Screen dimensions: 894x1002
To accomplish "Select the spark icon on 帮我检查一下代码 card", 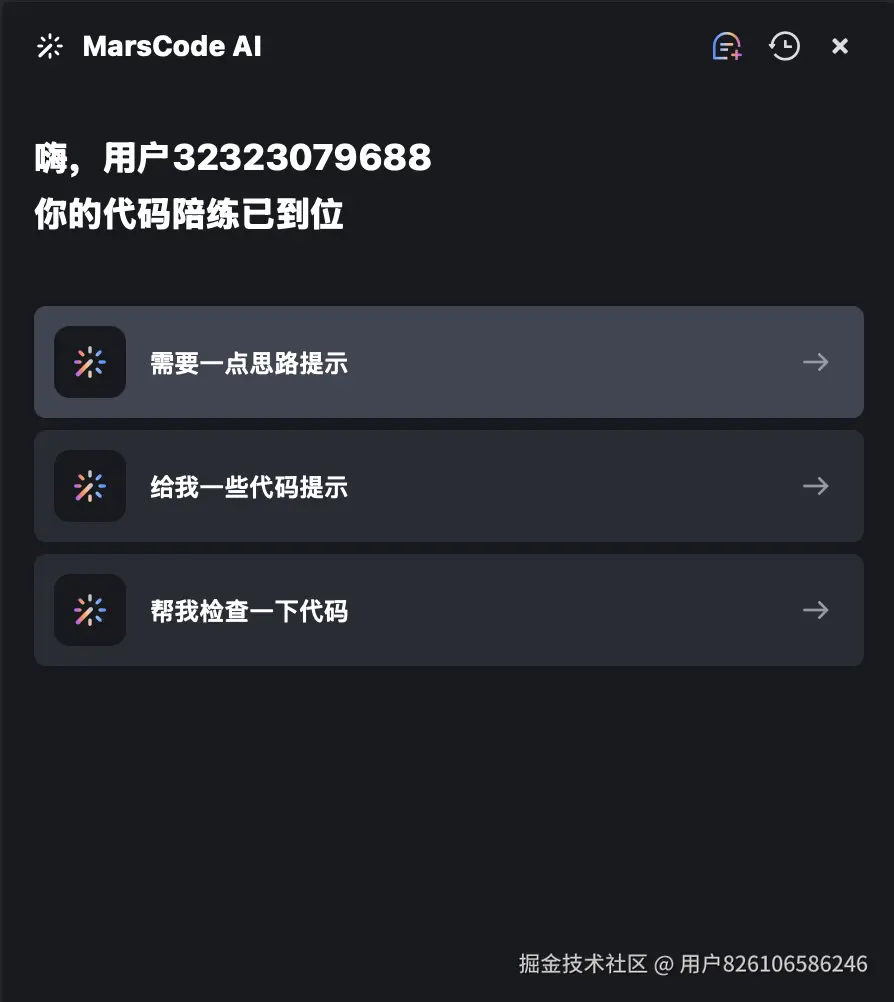I will click(90, 610).
